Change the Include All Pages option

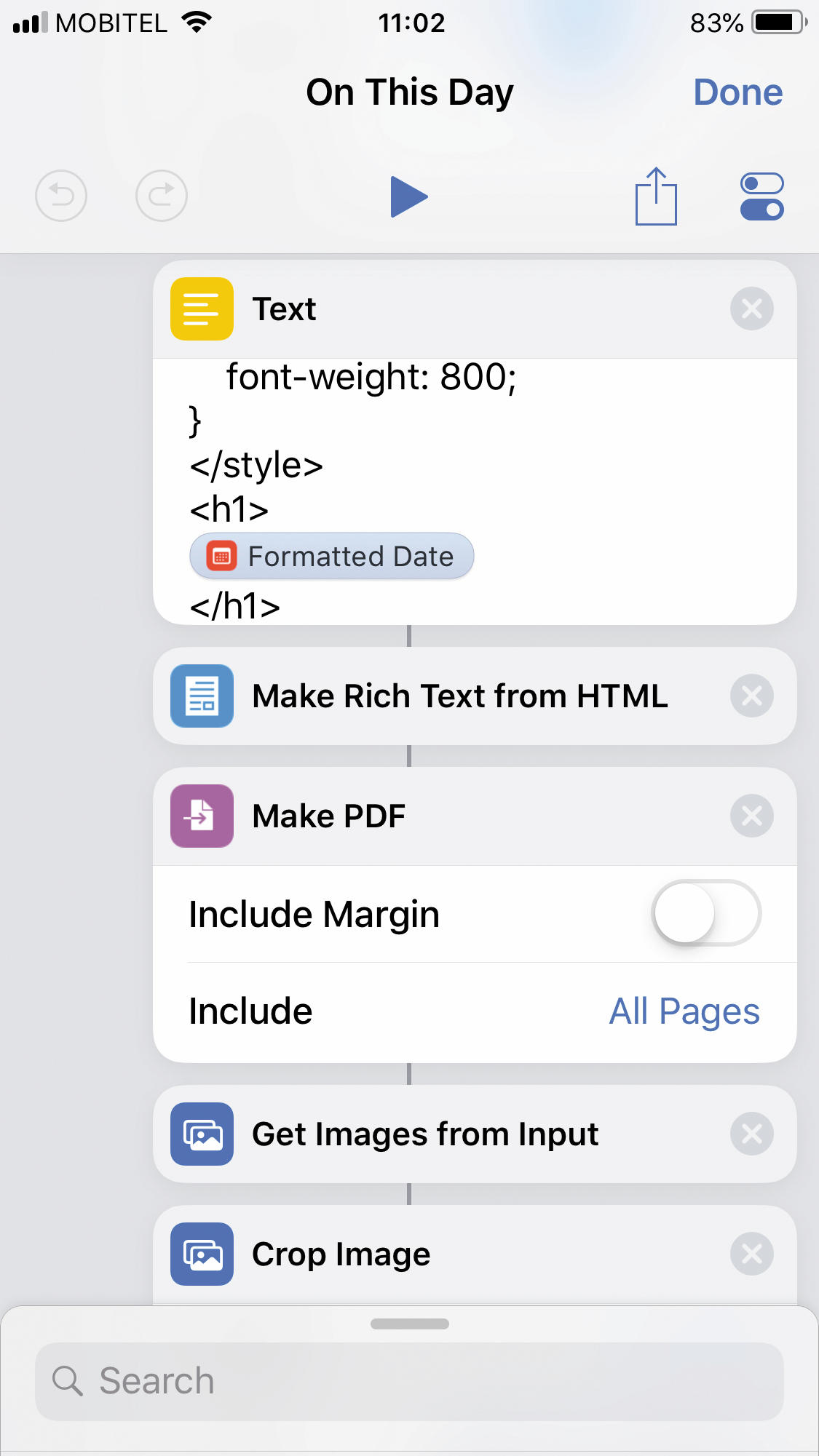[x=684, y=1011]
